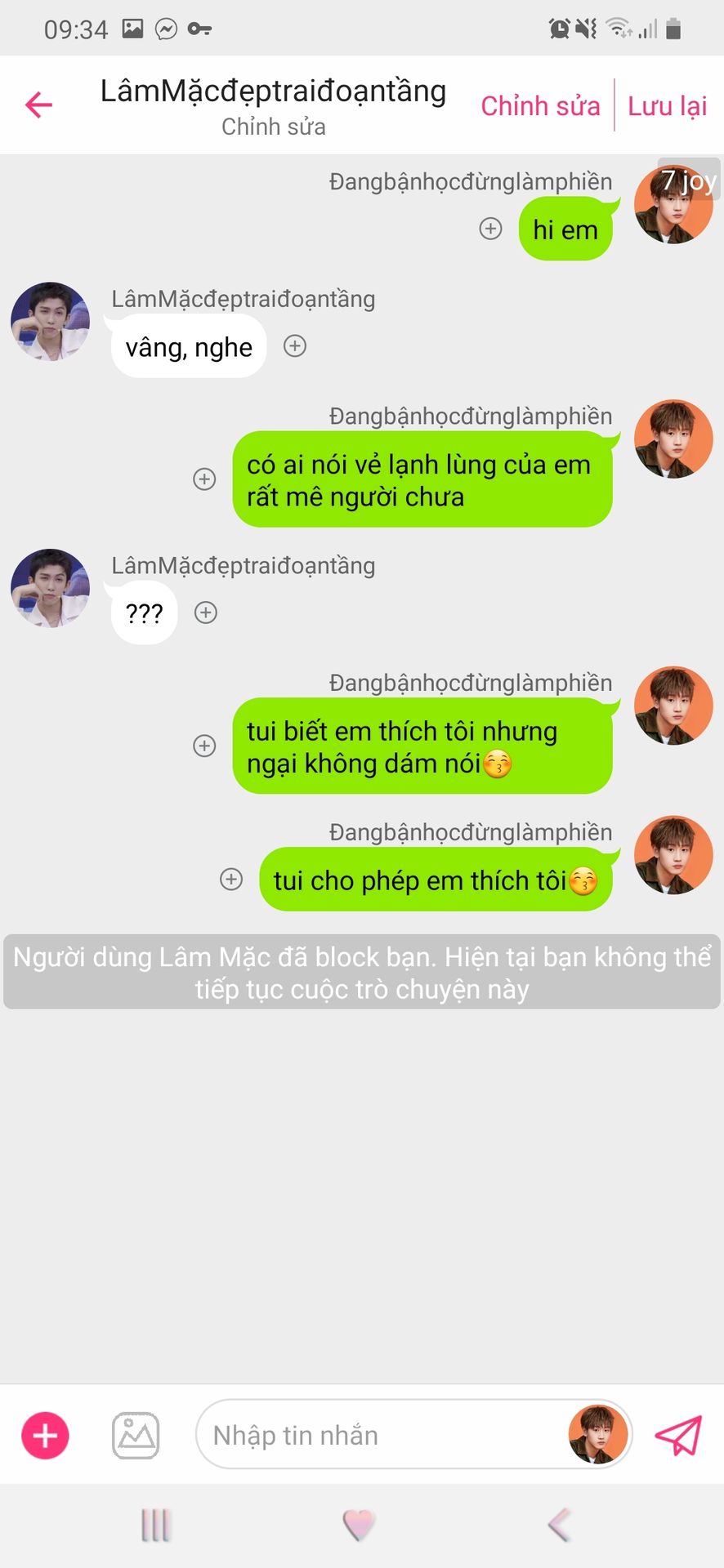Go to the home screen via heart button
The width and height of the screenshot is (724, 1568).
(x=359, y=1524)
